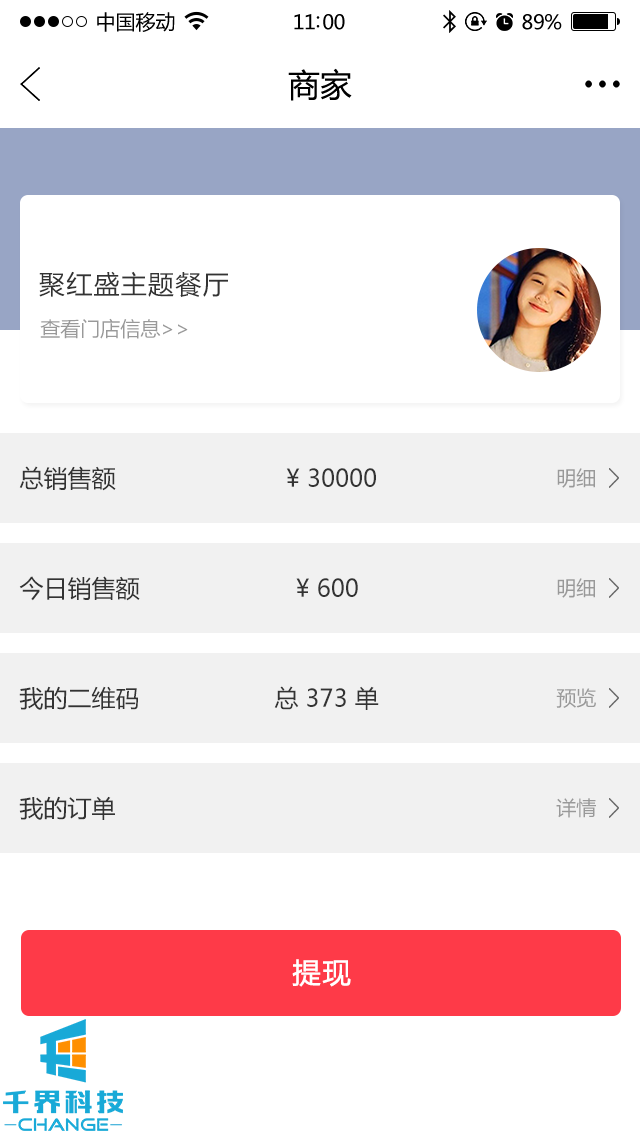640x1135 pixels.
Task: Go back using the top-left arrow
Action: 31,85
